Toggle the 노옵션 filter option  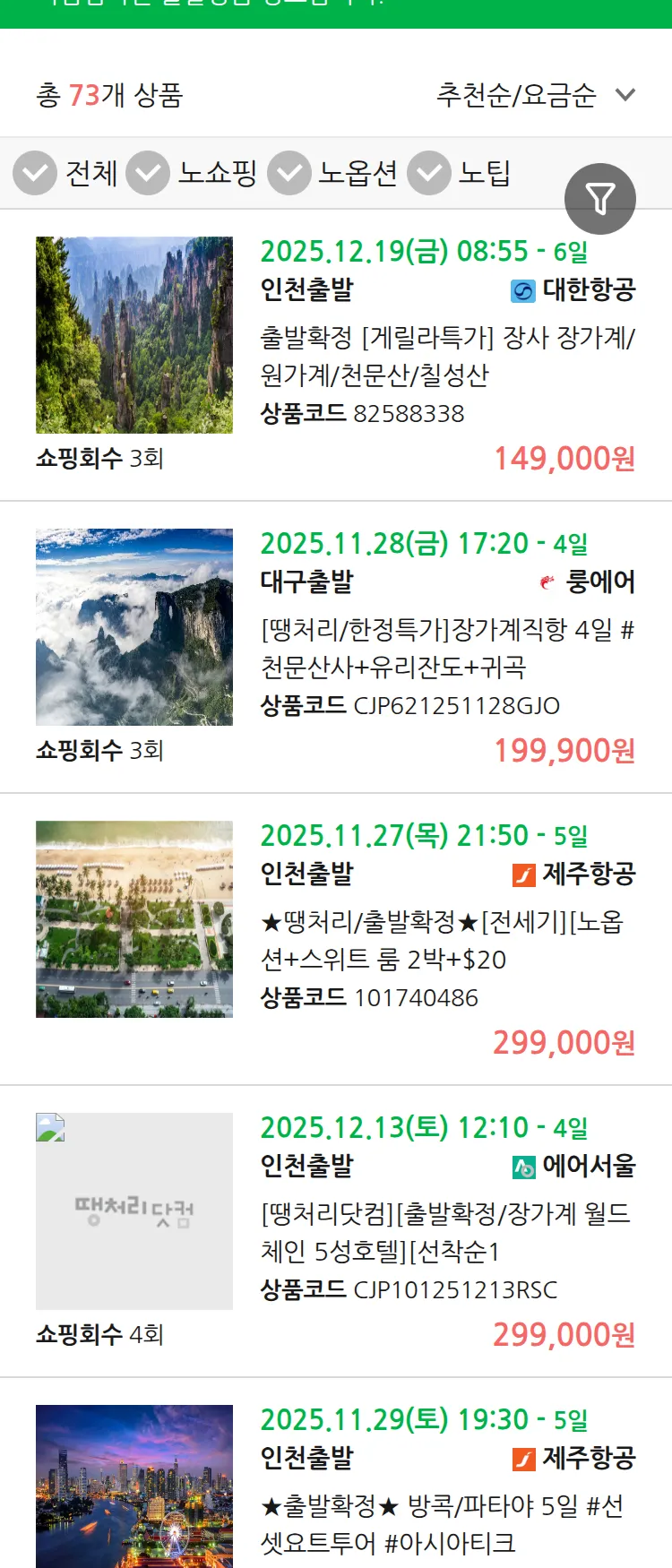(287, 173)
